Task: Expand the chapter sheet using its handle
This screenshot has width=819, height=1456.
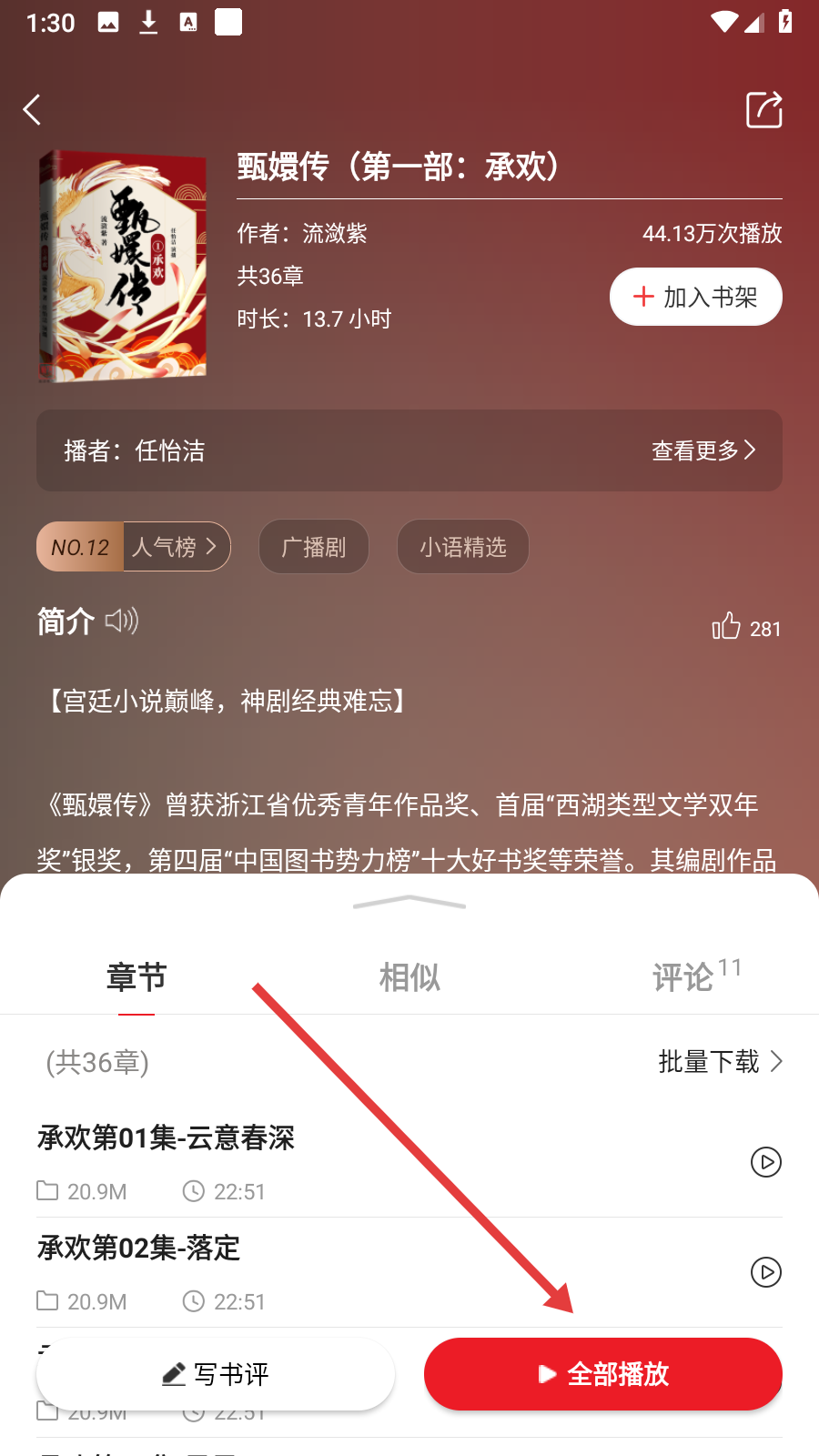Action: click(409, 903)
